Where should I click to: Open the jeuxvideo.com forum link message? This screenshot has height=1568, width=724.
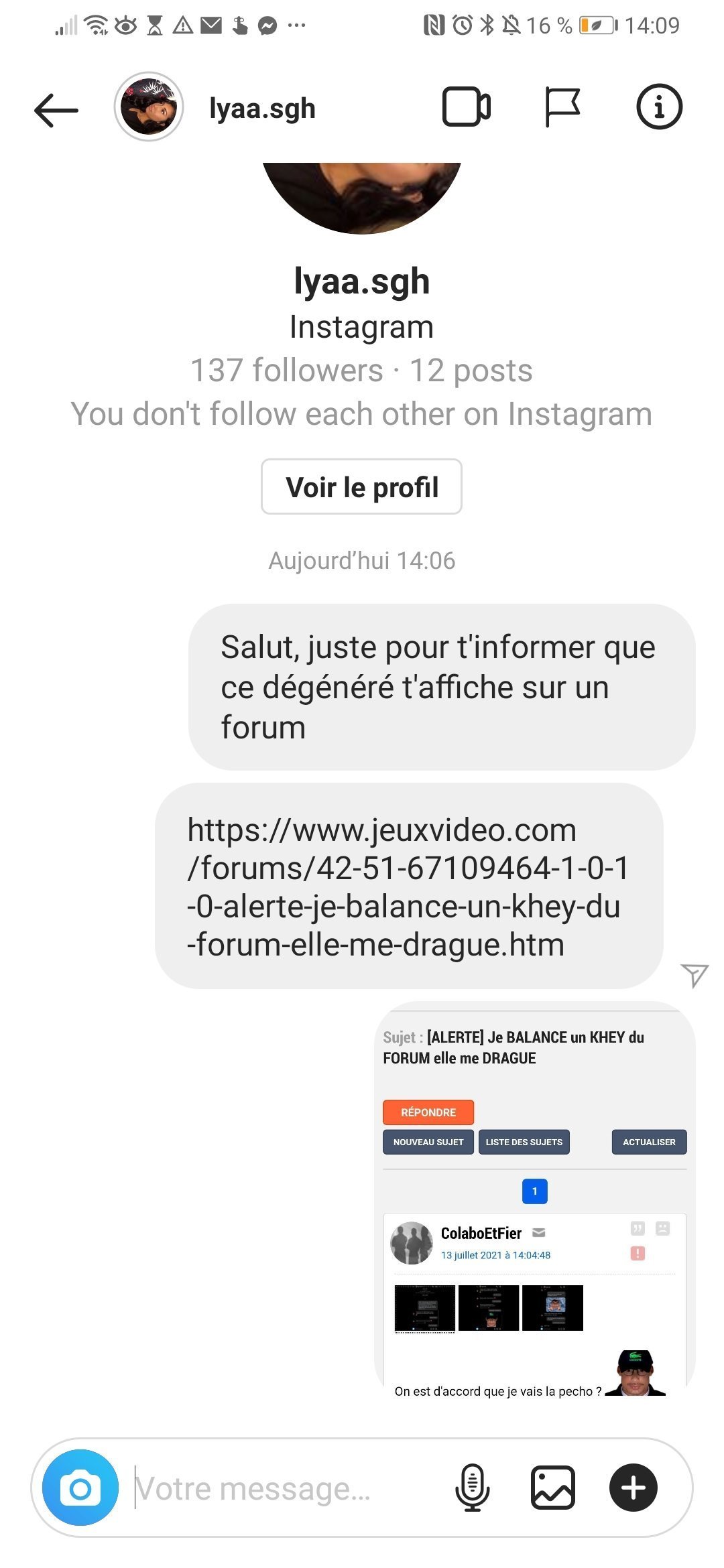(409, 886)
